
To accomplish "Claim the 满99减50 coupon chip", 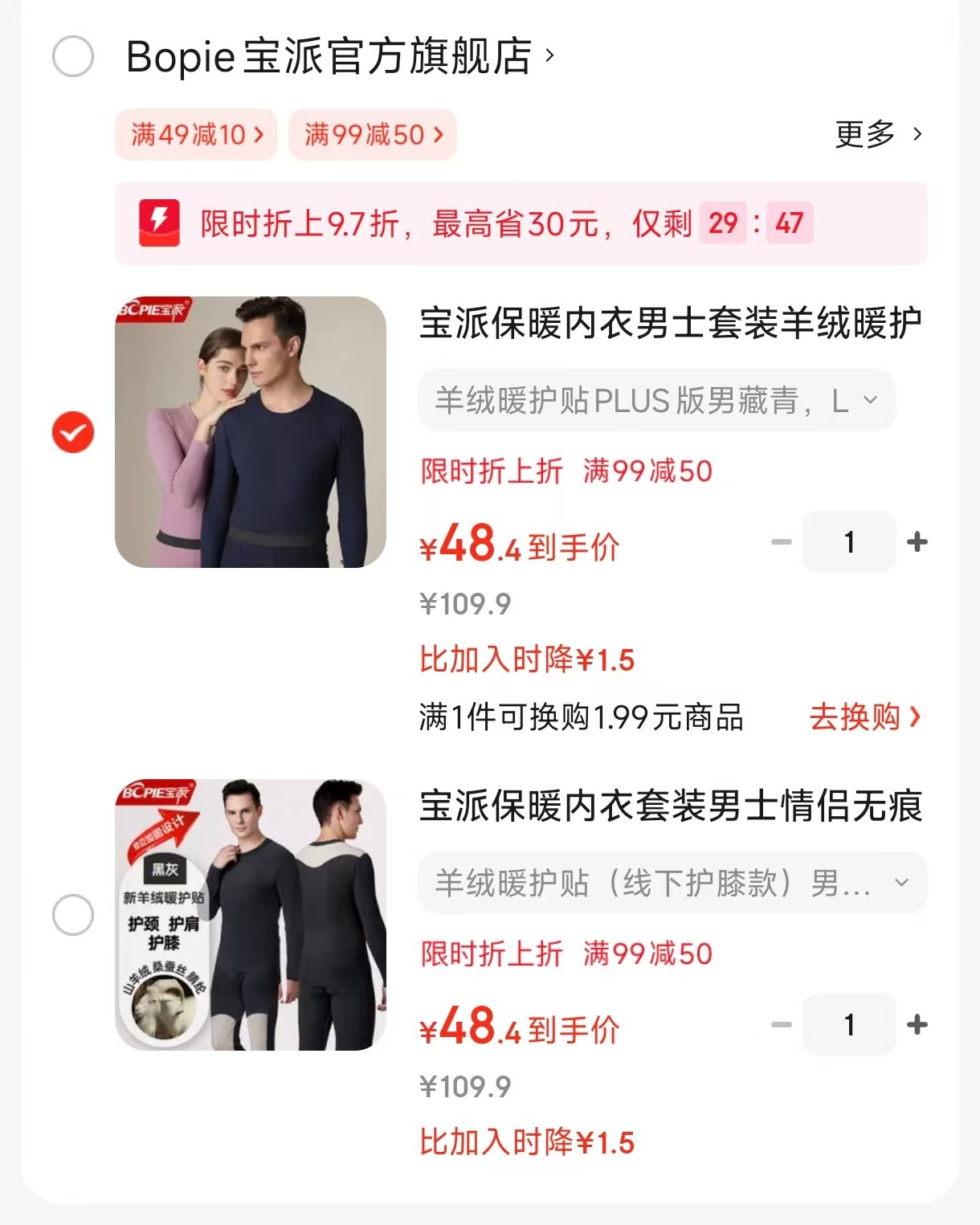I will point(373,134).
